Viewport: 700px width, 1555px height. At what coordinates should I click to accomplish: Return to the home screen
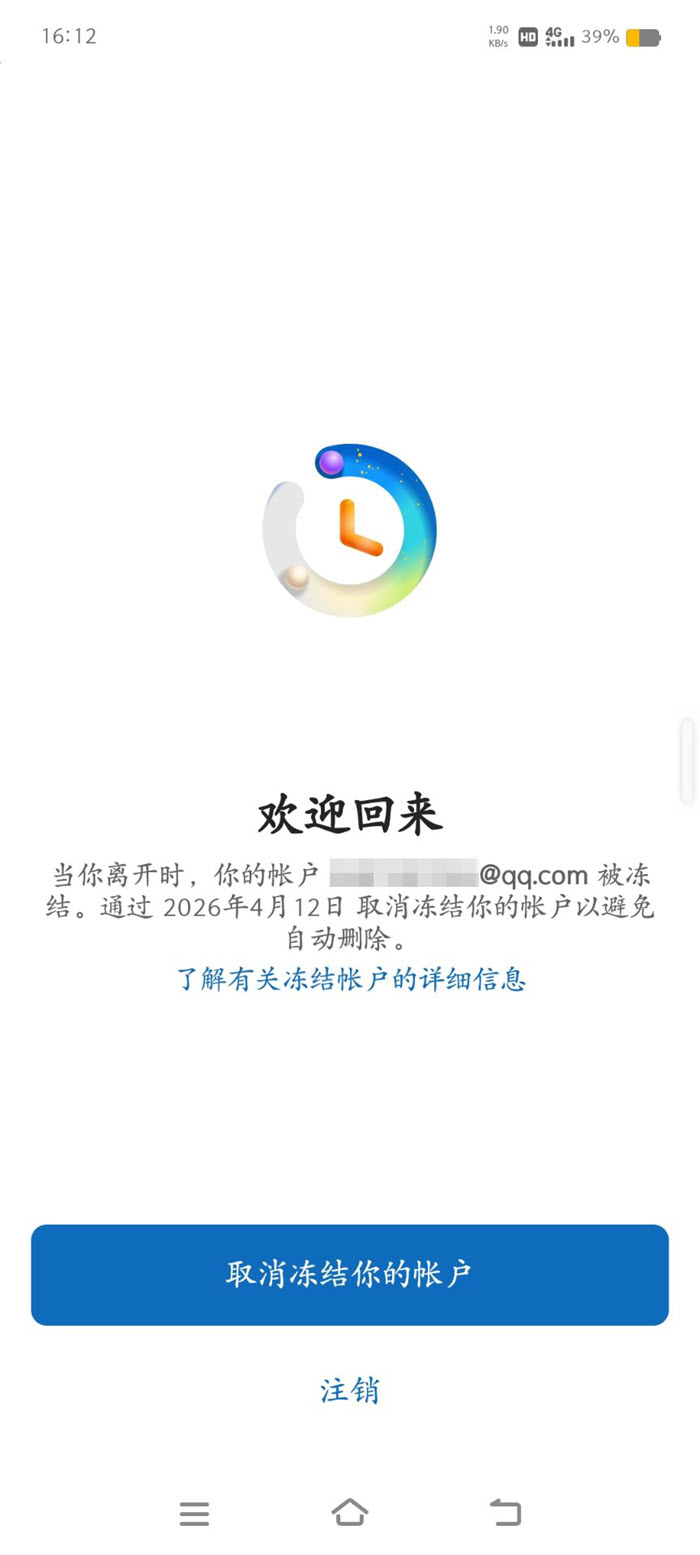coord(349,1512)
